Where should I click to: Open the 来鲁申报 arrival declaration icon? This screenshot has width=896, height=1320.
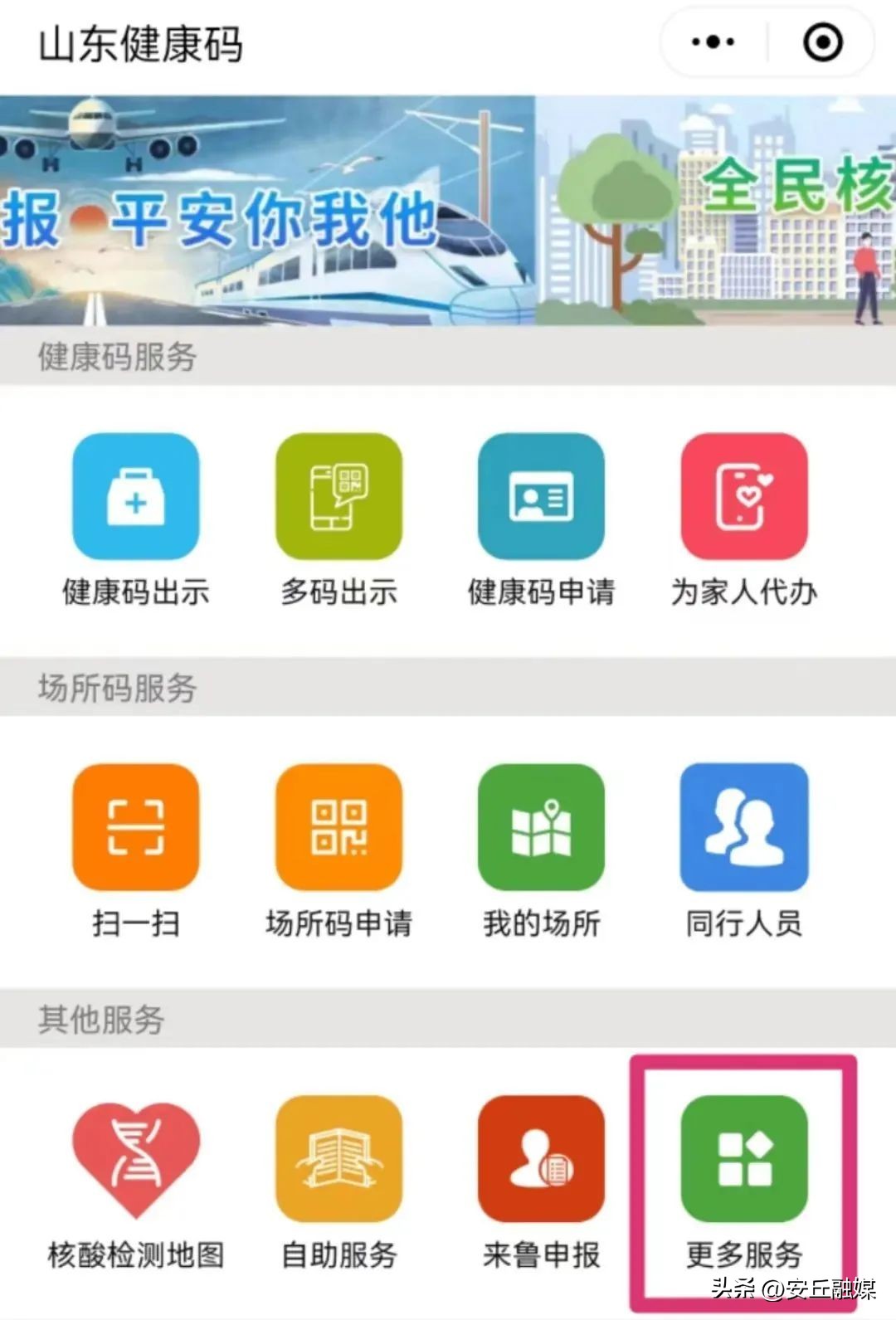click(539, 1157)
